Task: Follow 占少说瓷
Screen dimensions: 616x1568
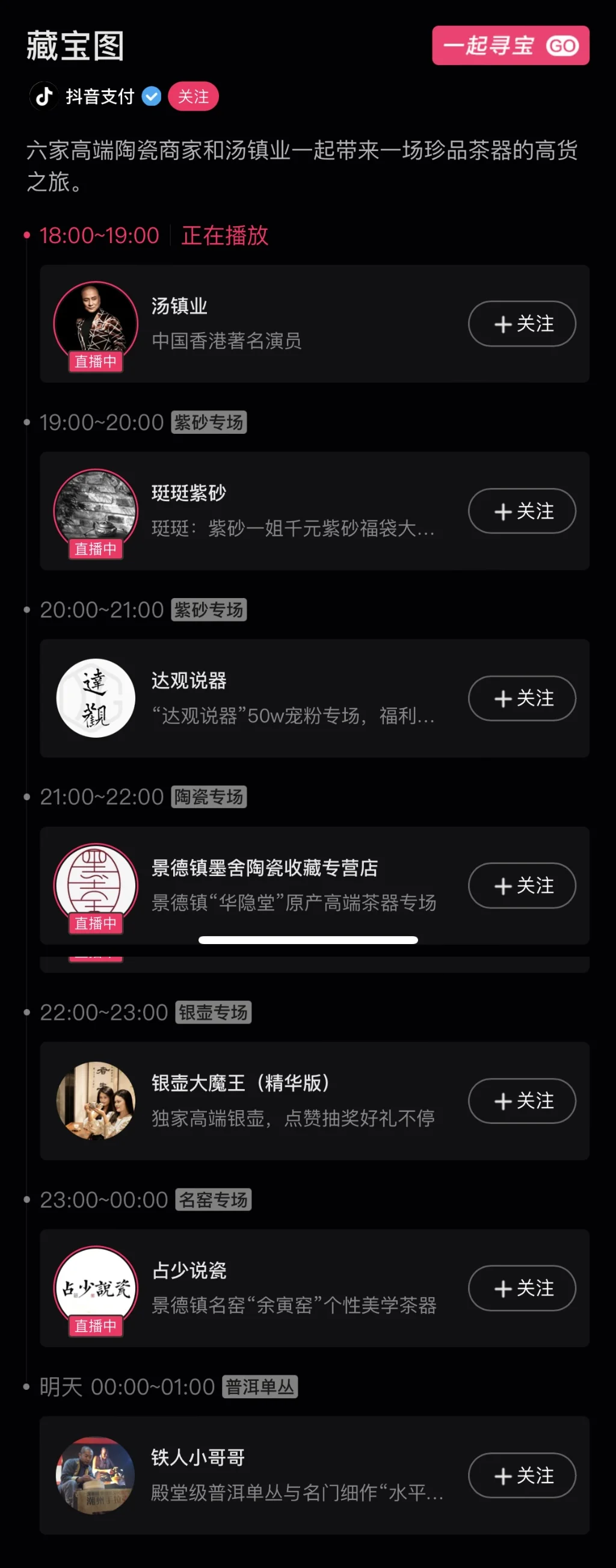Action: tap(522, 1288)
